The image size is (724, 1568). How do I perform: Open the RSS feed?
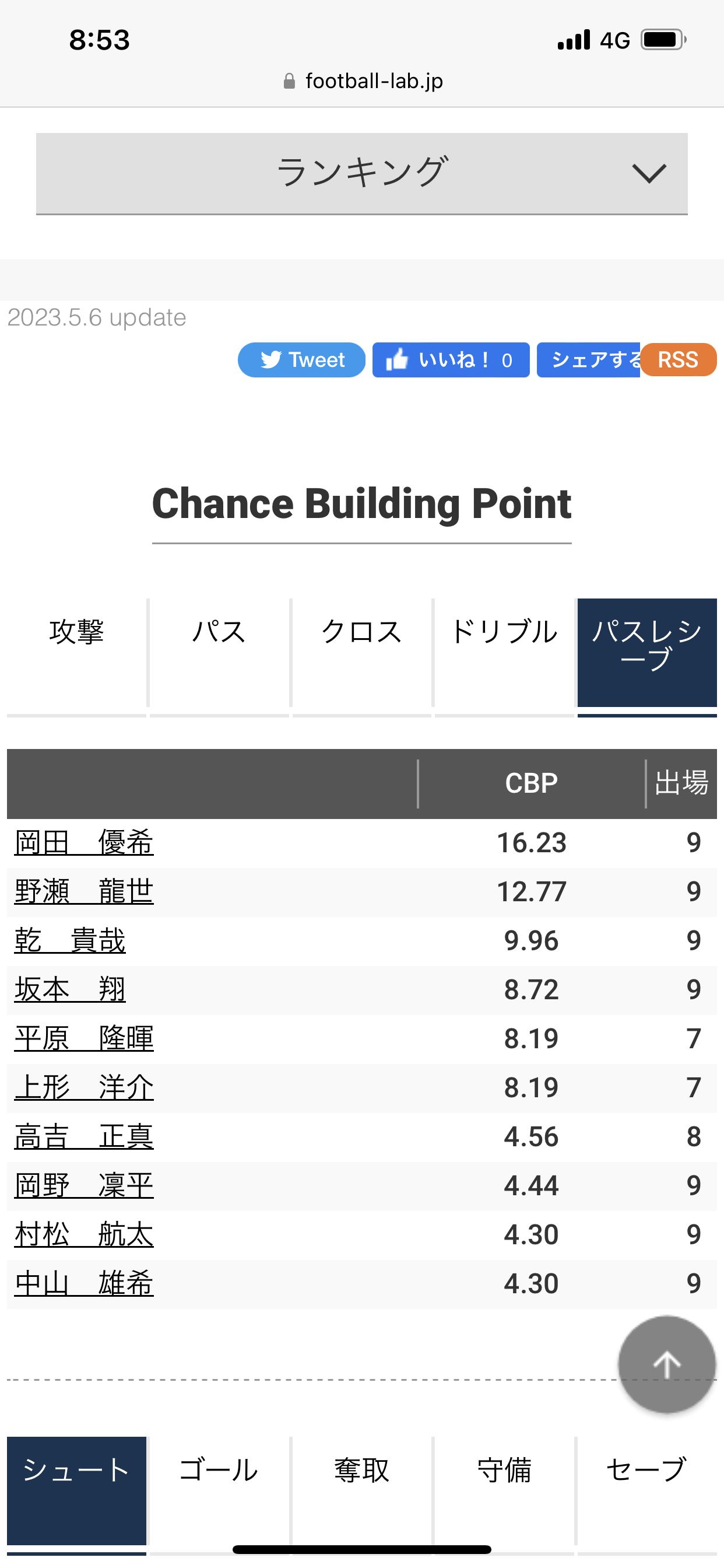(678, 360)
